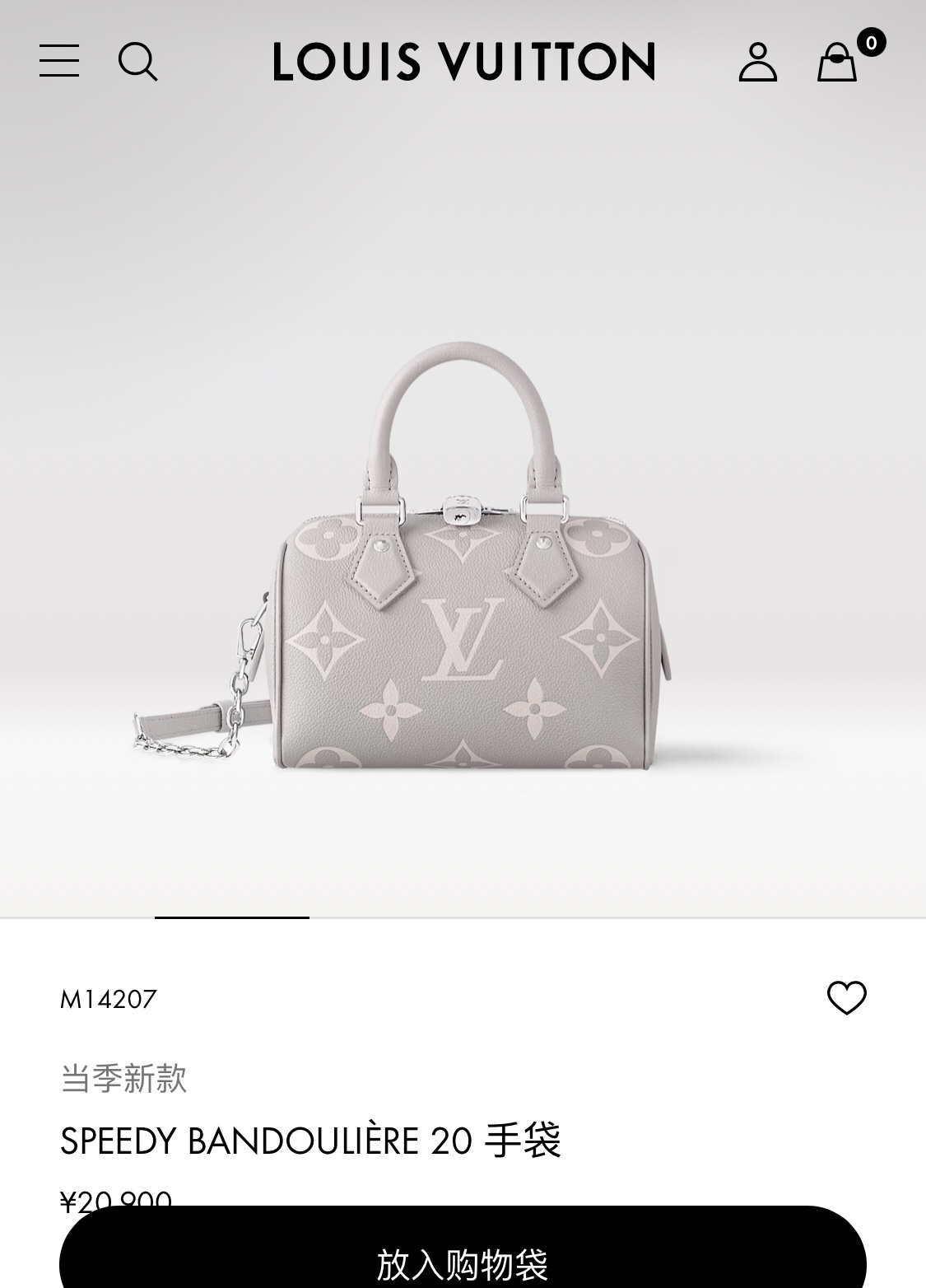Open the hamburger navigation menu
The height and width of the screenshot is (1288, 926).
59,62
